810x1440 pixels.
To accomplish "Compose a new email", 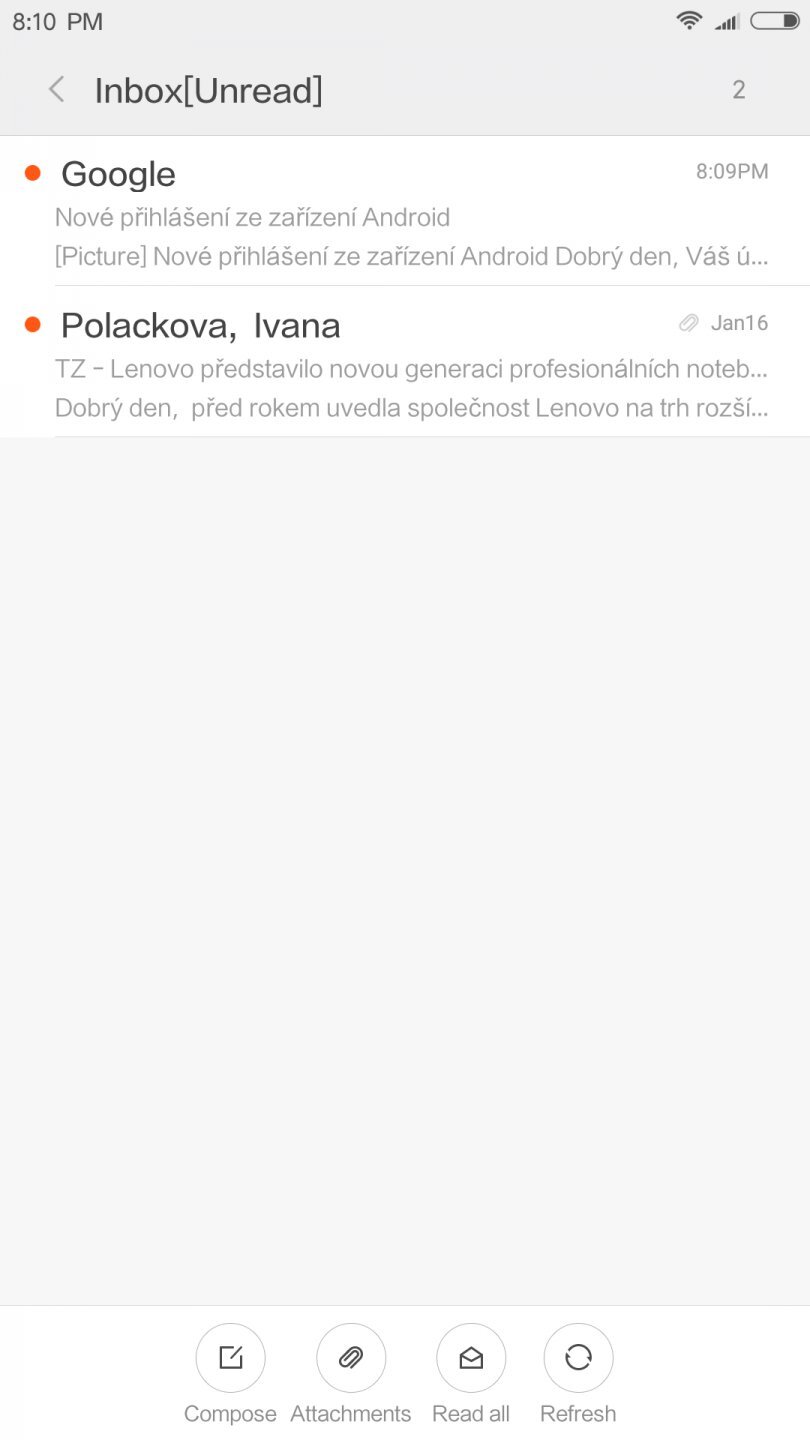I will (x=230, y=1358).
